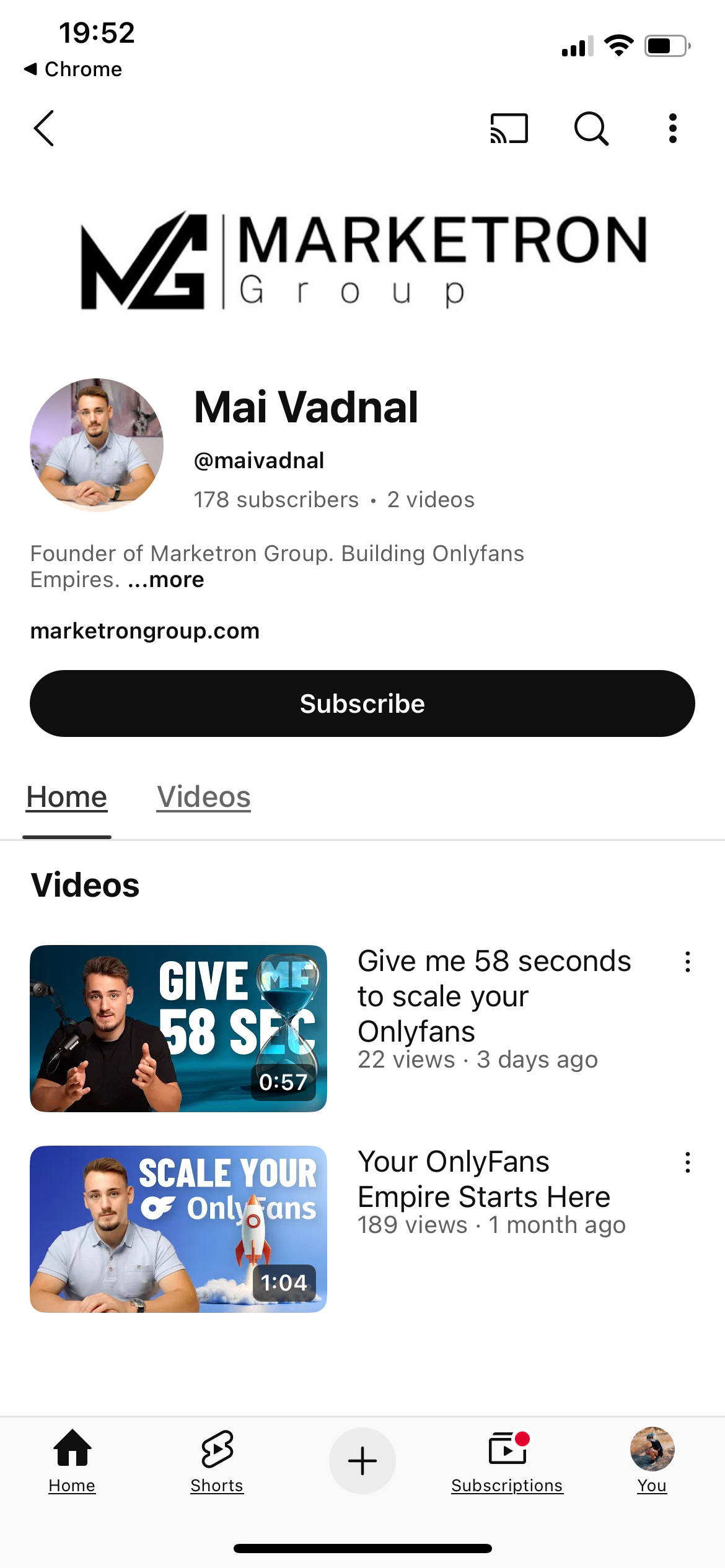Go to YouTube Home in bottom bar

(x=72, y=1460)
